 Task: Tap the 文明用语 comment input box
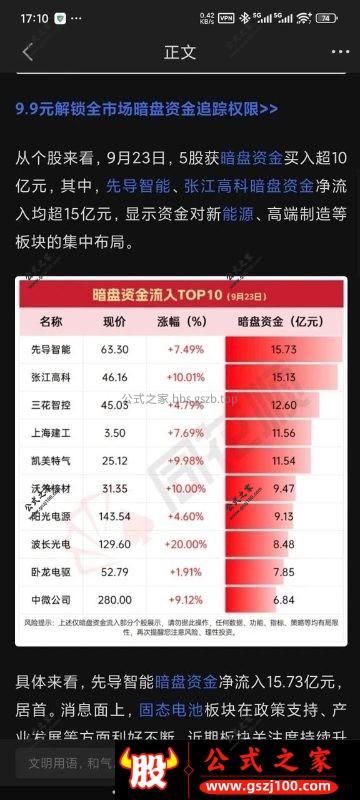point(66,764)
